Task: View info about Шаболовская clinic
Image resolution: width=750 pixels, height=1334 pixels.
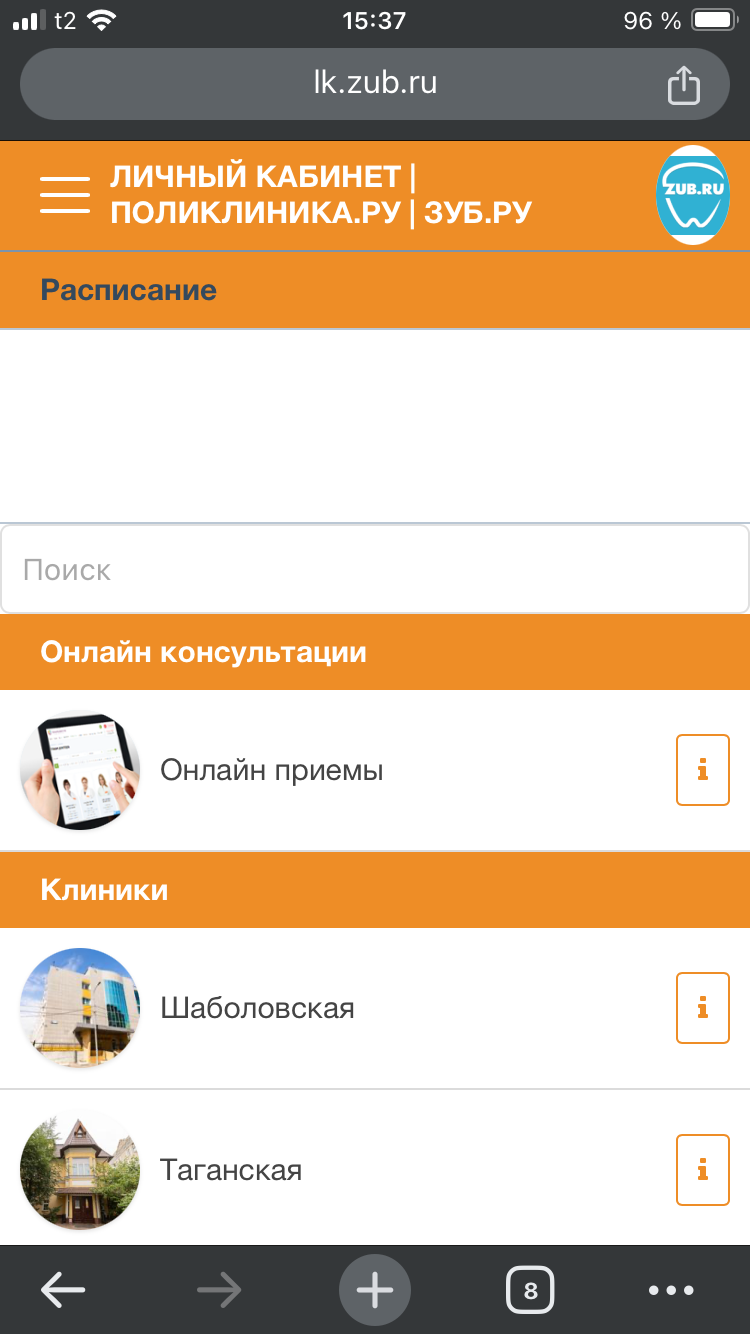Action: coord(702,1007)
